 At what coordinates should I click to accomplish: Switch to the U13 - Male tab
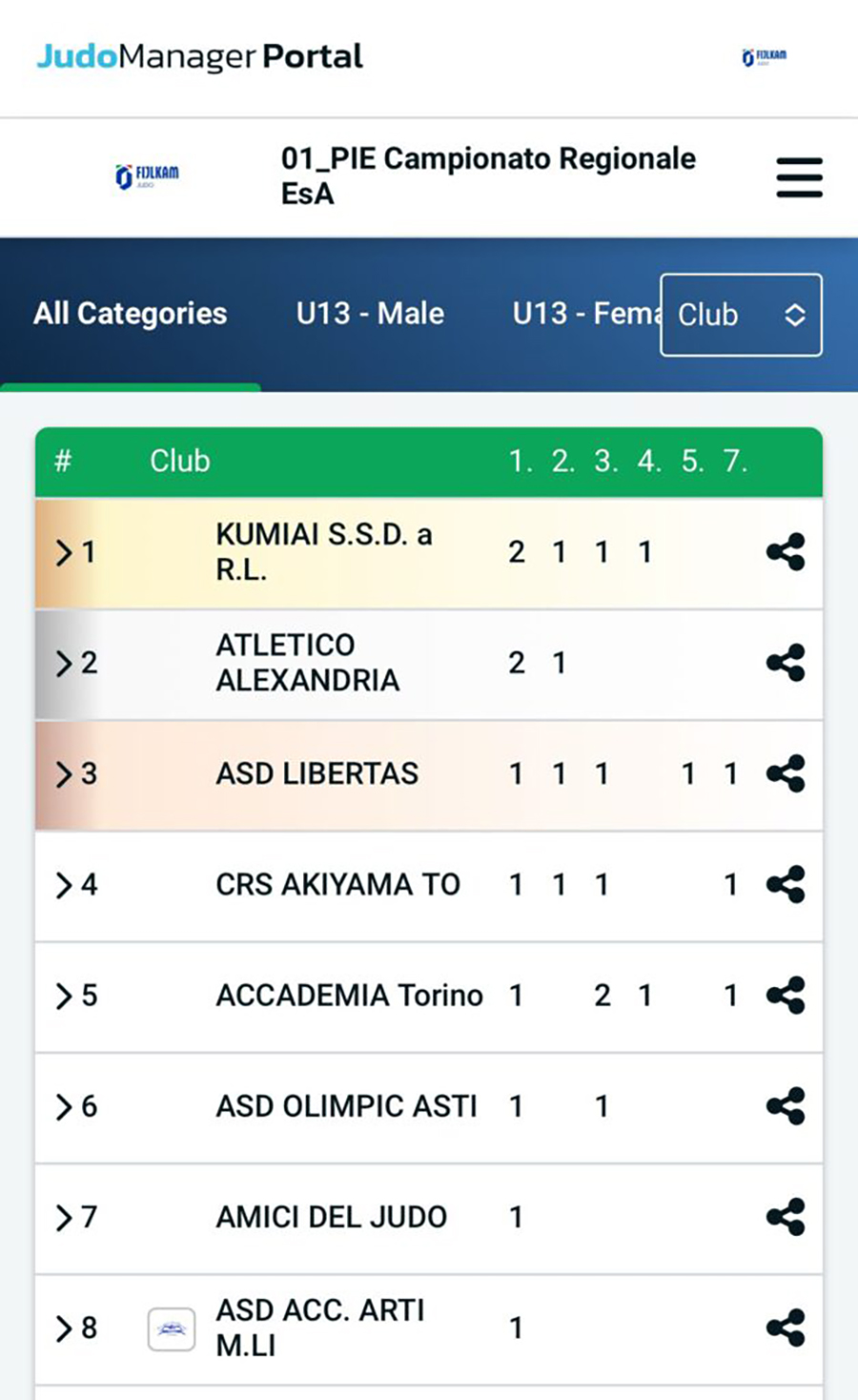(370, 314)
